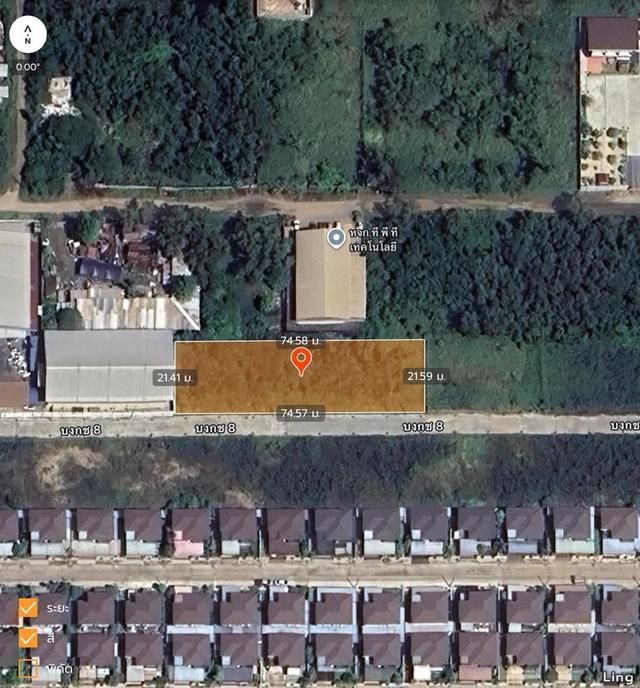Image resolution: width=640 pixels, height=688 pixels.
Task: Open the หจก.ที พี ที เทคโนโลยี place marker
Action: pos(337,238)
